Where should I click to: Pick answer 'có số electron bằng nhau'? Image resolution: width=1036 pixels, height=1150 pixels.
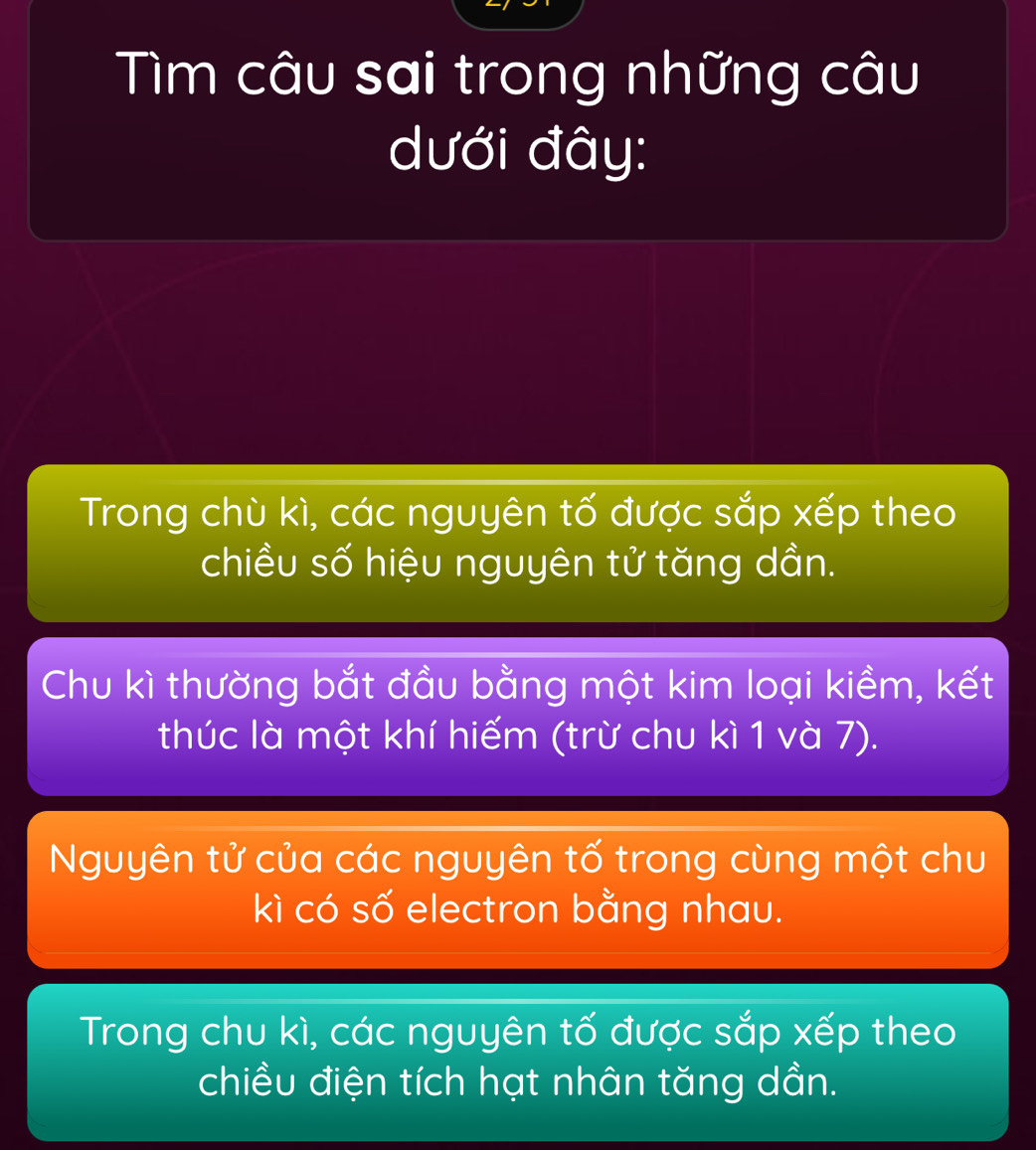click(x=517, y=888)
